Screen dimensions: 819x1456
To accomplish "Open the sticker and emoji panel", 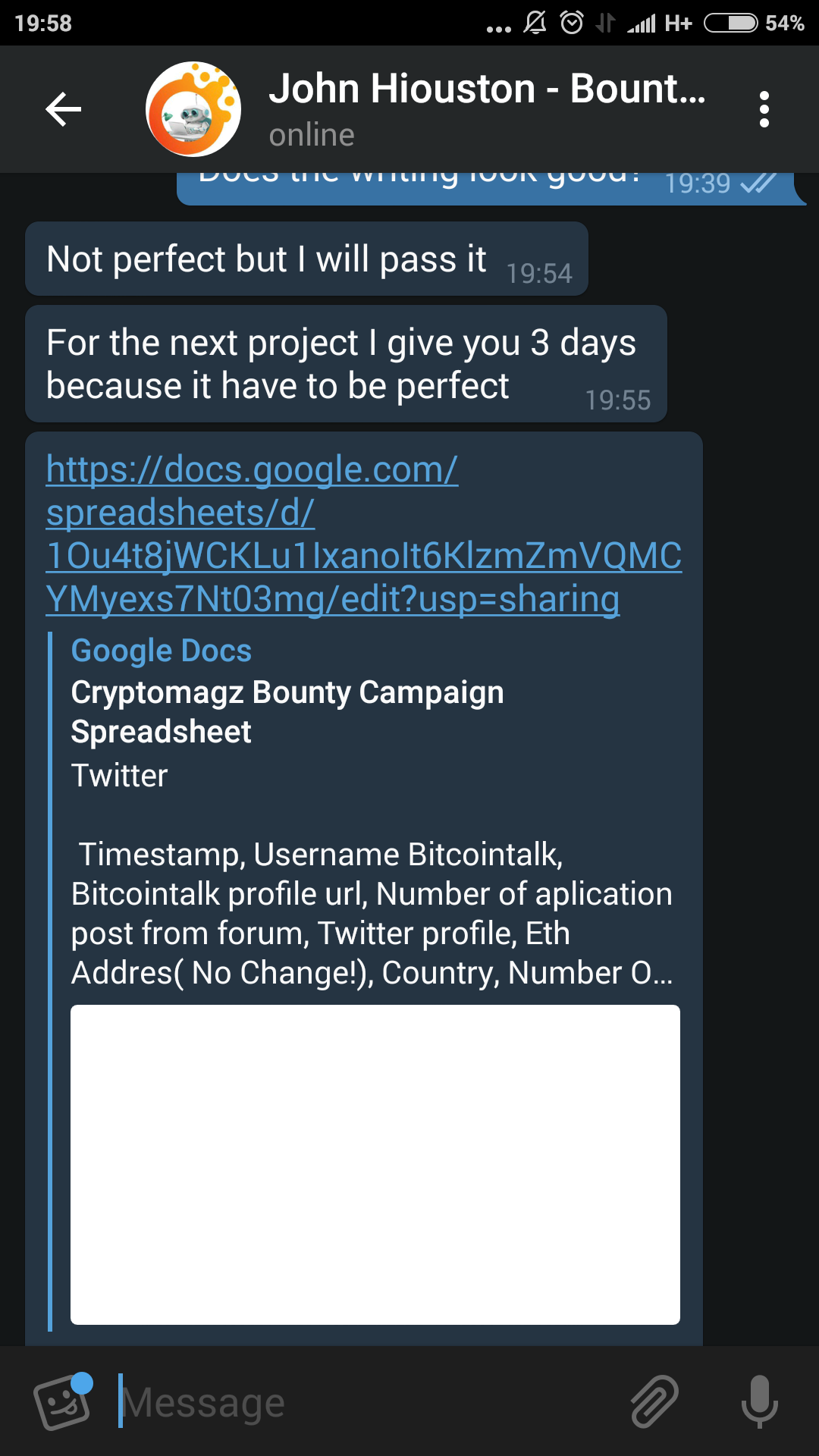I will (64, 1401).
